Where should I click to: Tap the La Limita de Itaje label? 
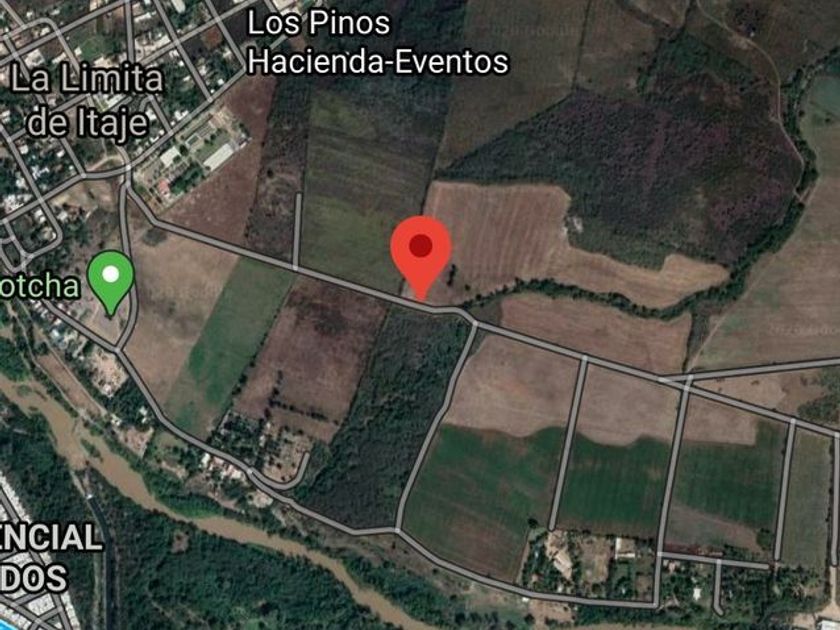[87, 100]
